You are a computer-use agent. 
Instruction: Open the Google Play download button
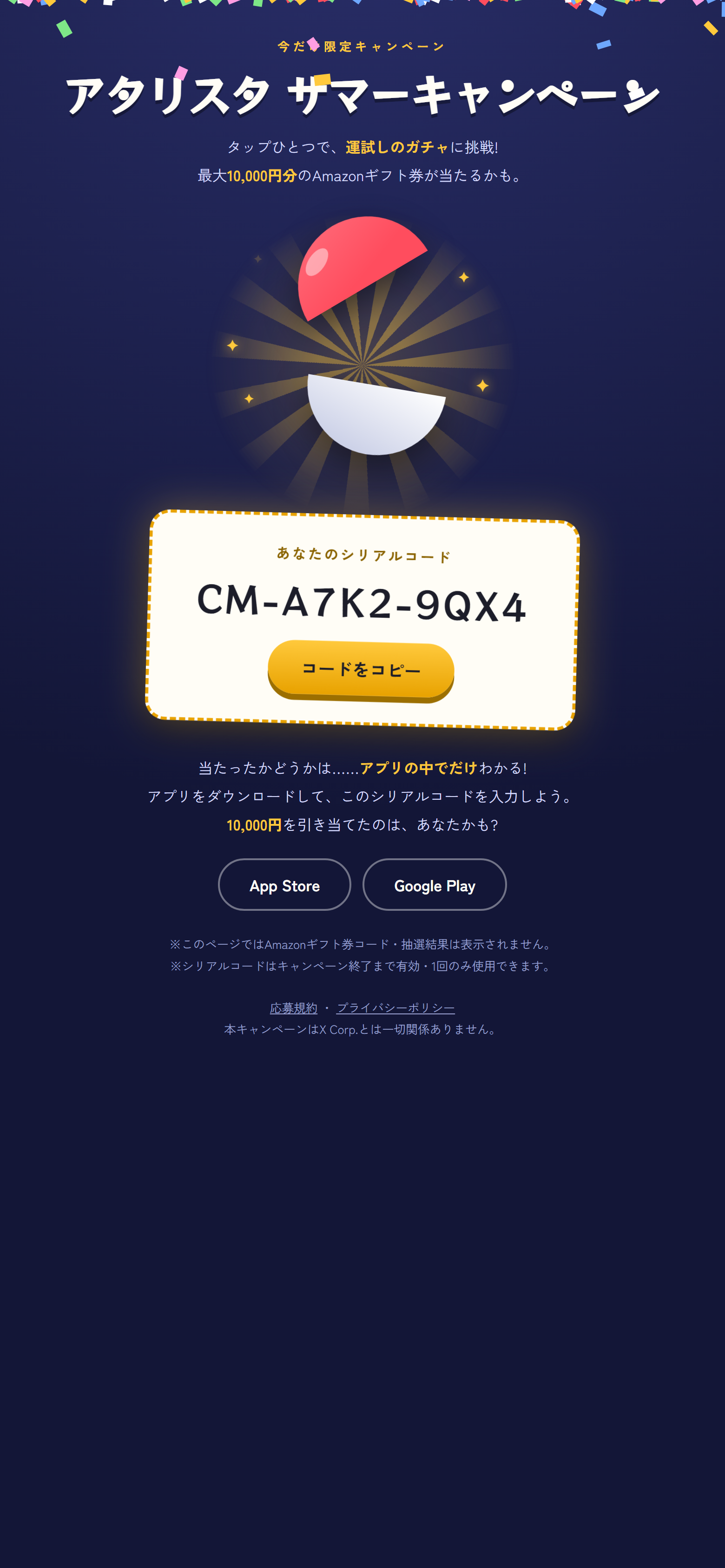(x=435, y=884)
